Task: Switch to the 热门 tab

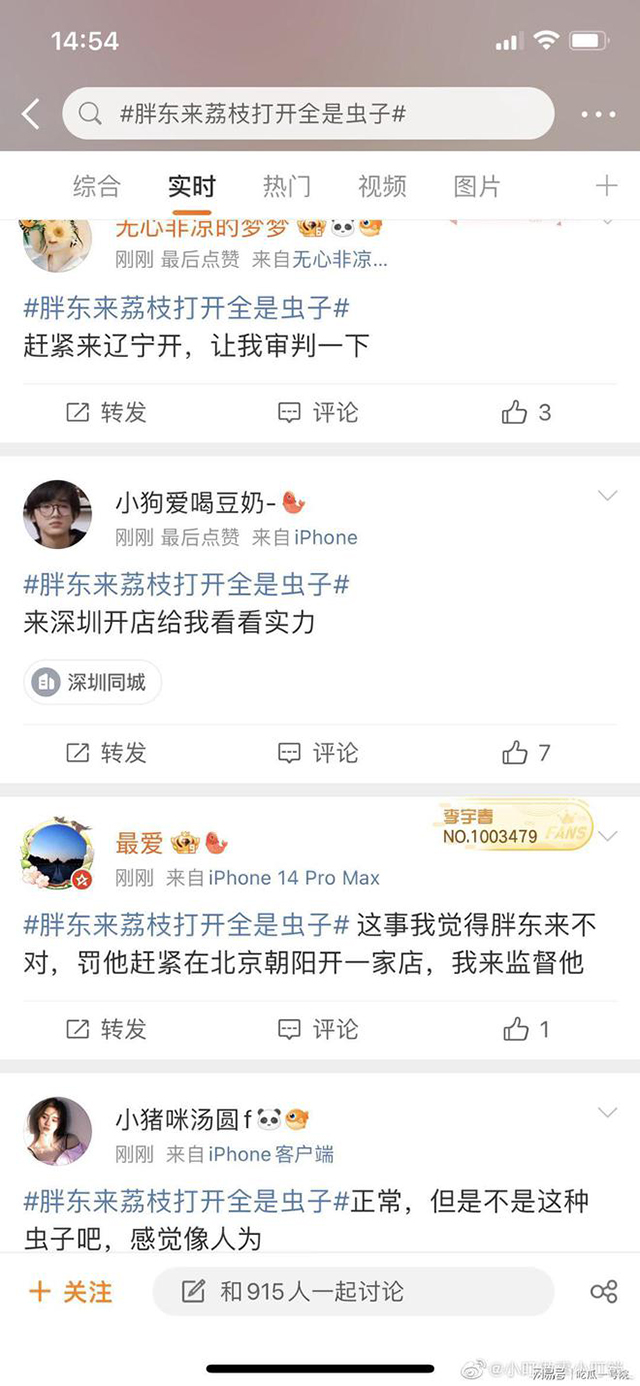Action: click(x=287, y=186)
